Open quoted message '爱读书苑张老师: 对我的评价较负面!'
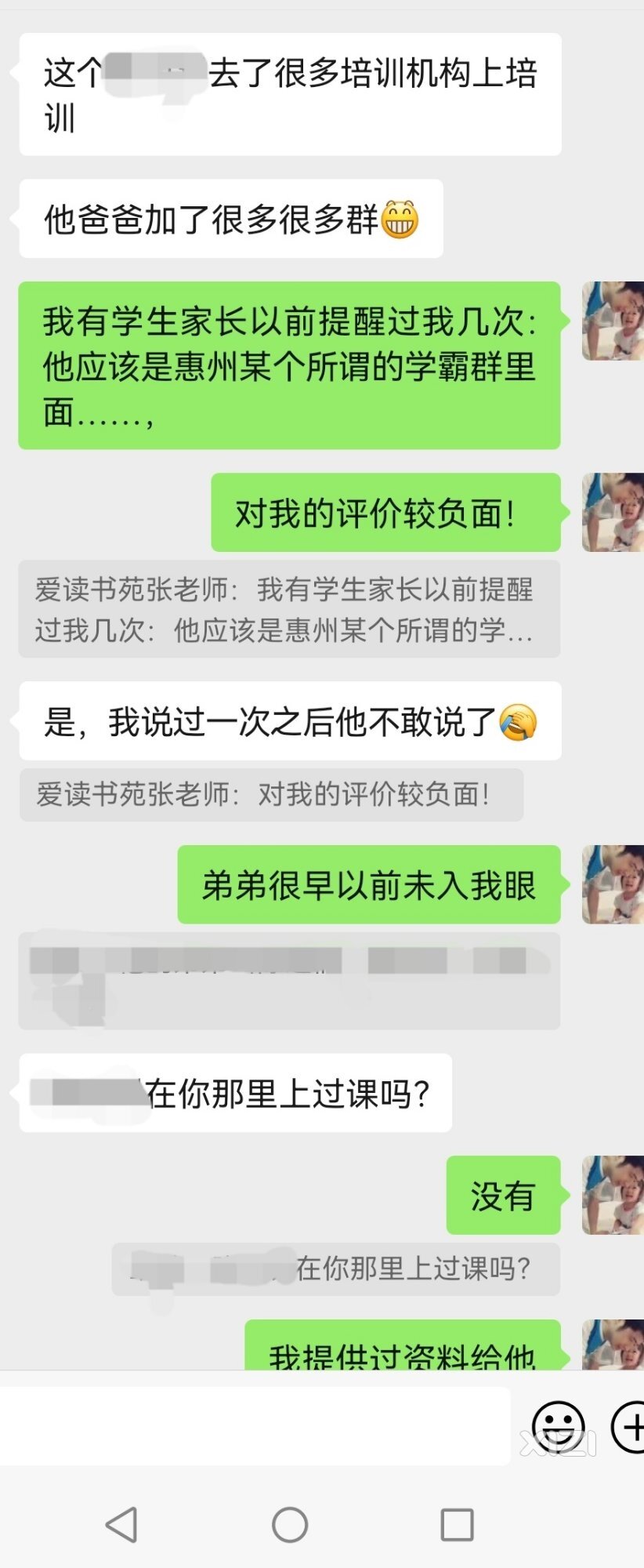 [271, 794]
